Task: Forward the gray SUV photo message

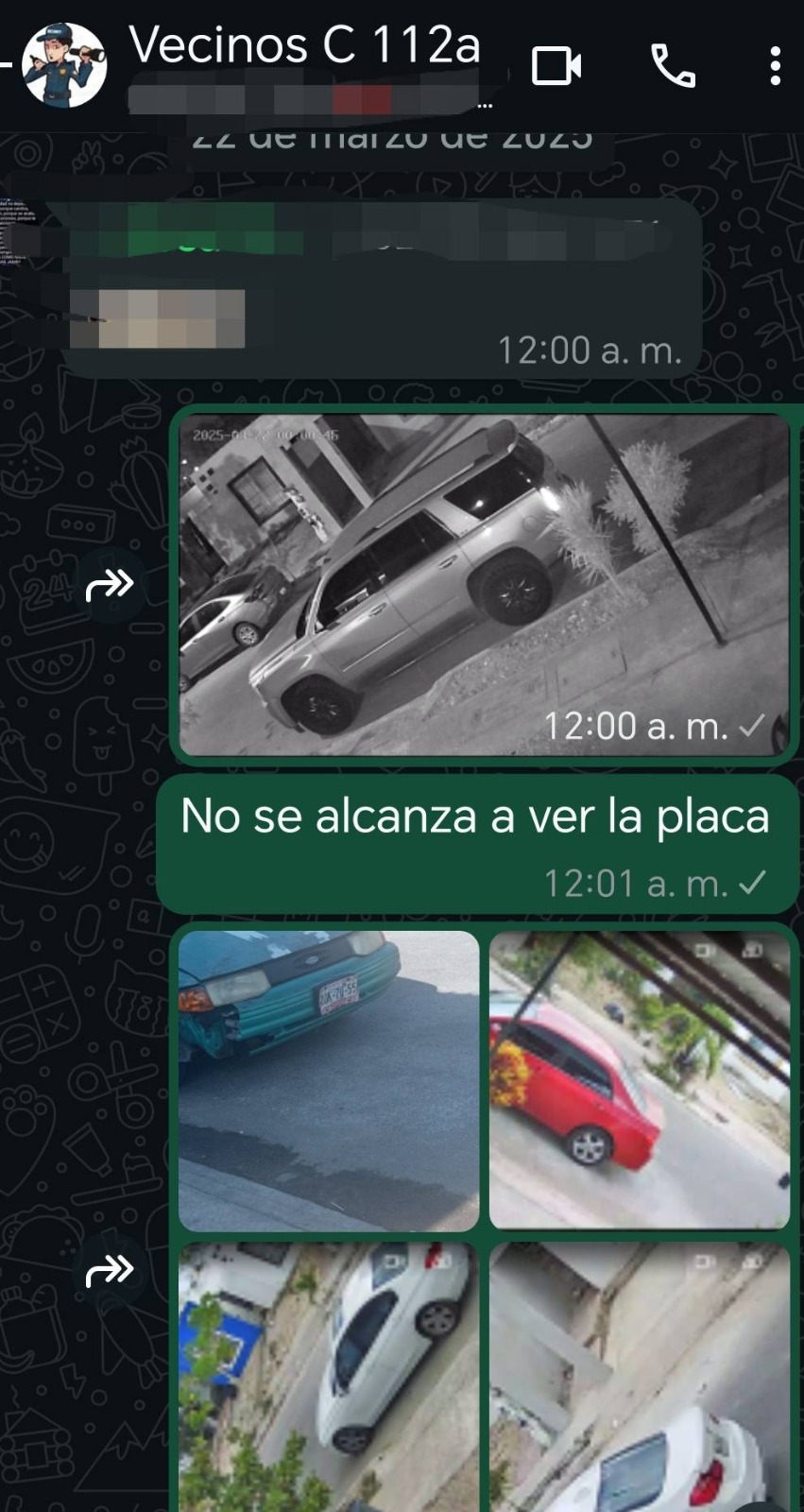Action: point(110,586)
